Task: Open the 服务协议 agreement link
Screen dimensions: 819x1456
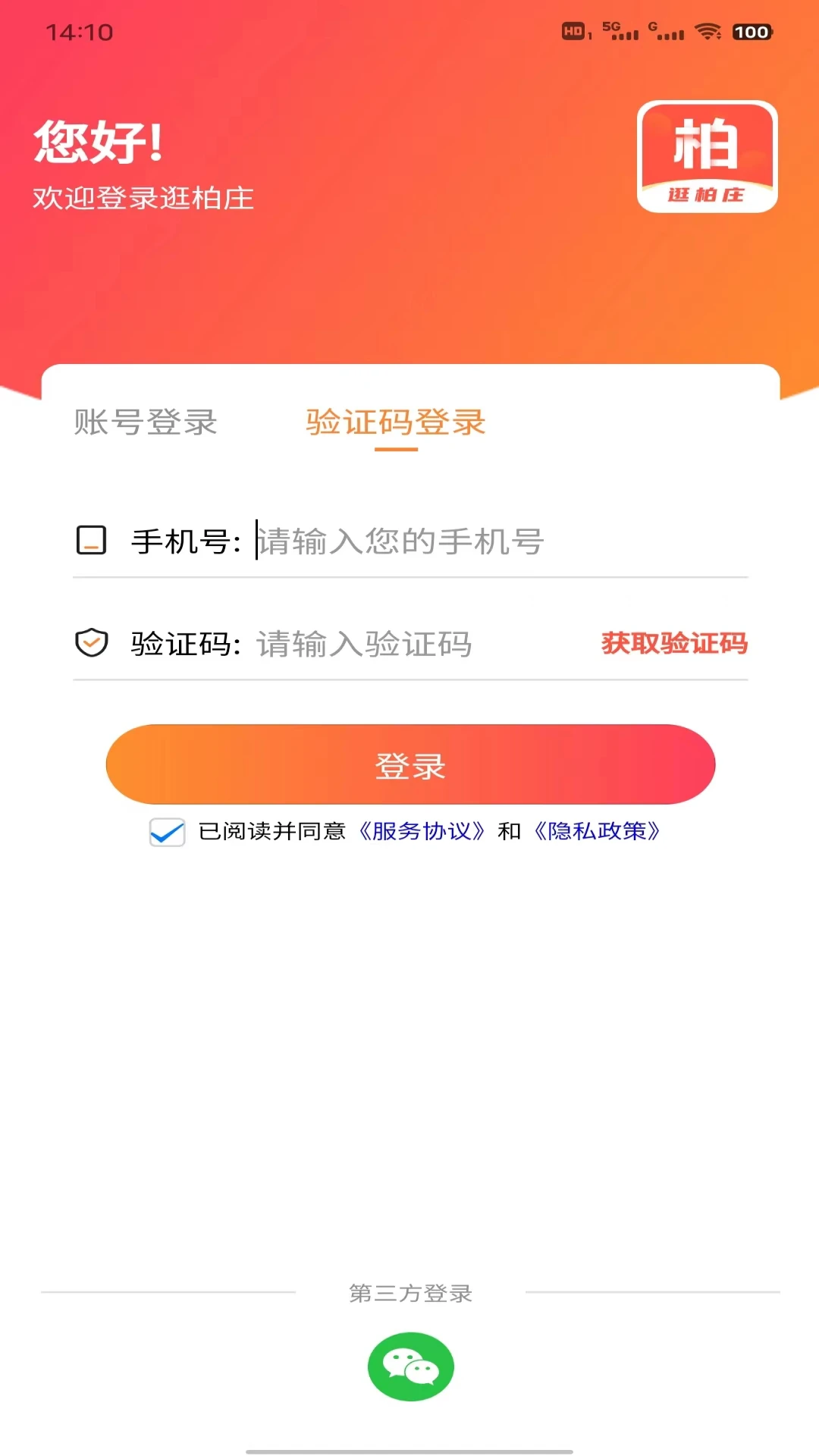Action: coord(422,832)
